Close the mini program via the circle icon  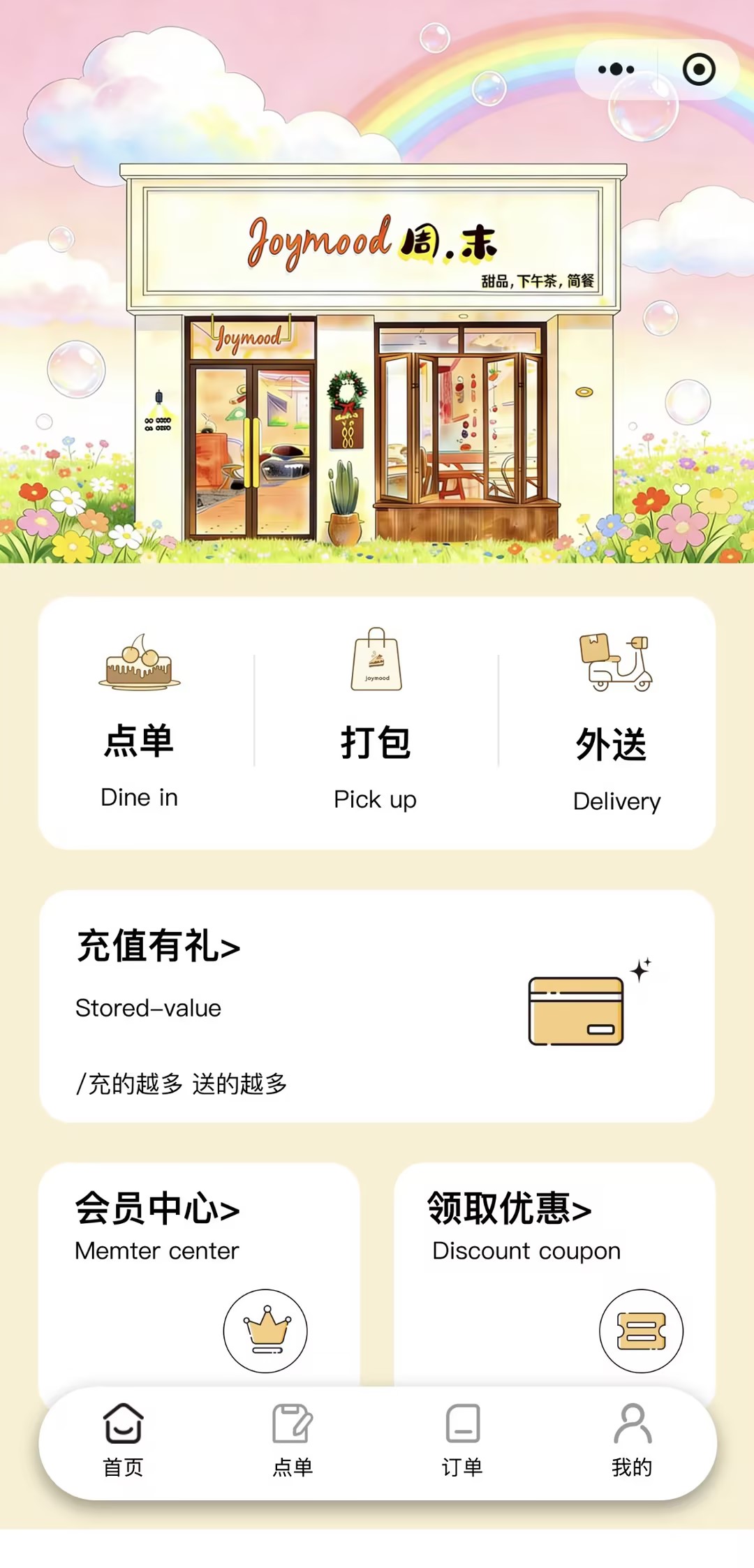tap(699, 69)
